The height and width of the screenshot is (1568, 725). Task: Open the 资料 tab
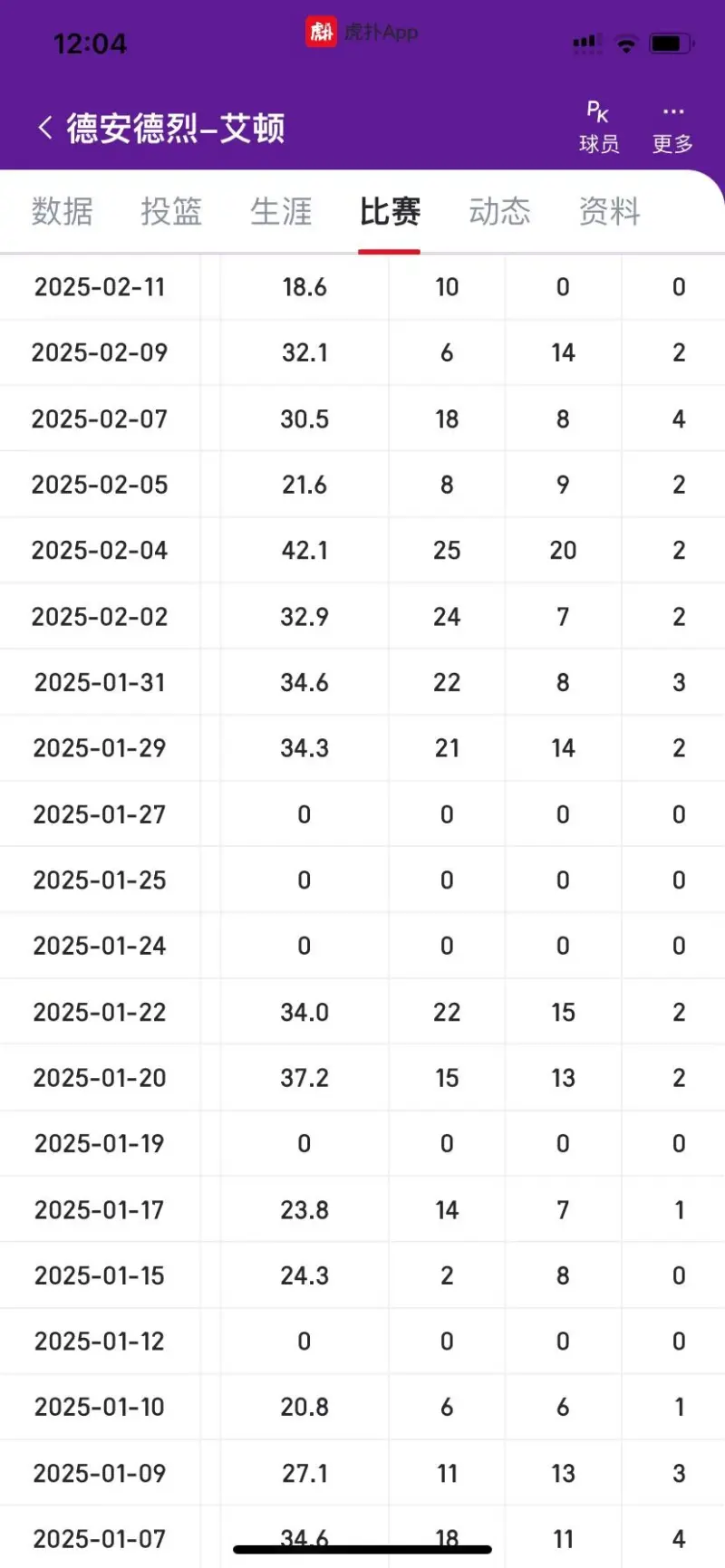point(610,211)
